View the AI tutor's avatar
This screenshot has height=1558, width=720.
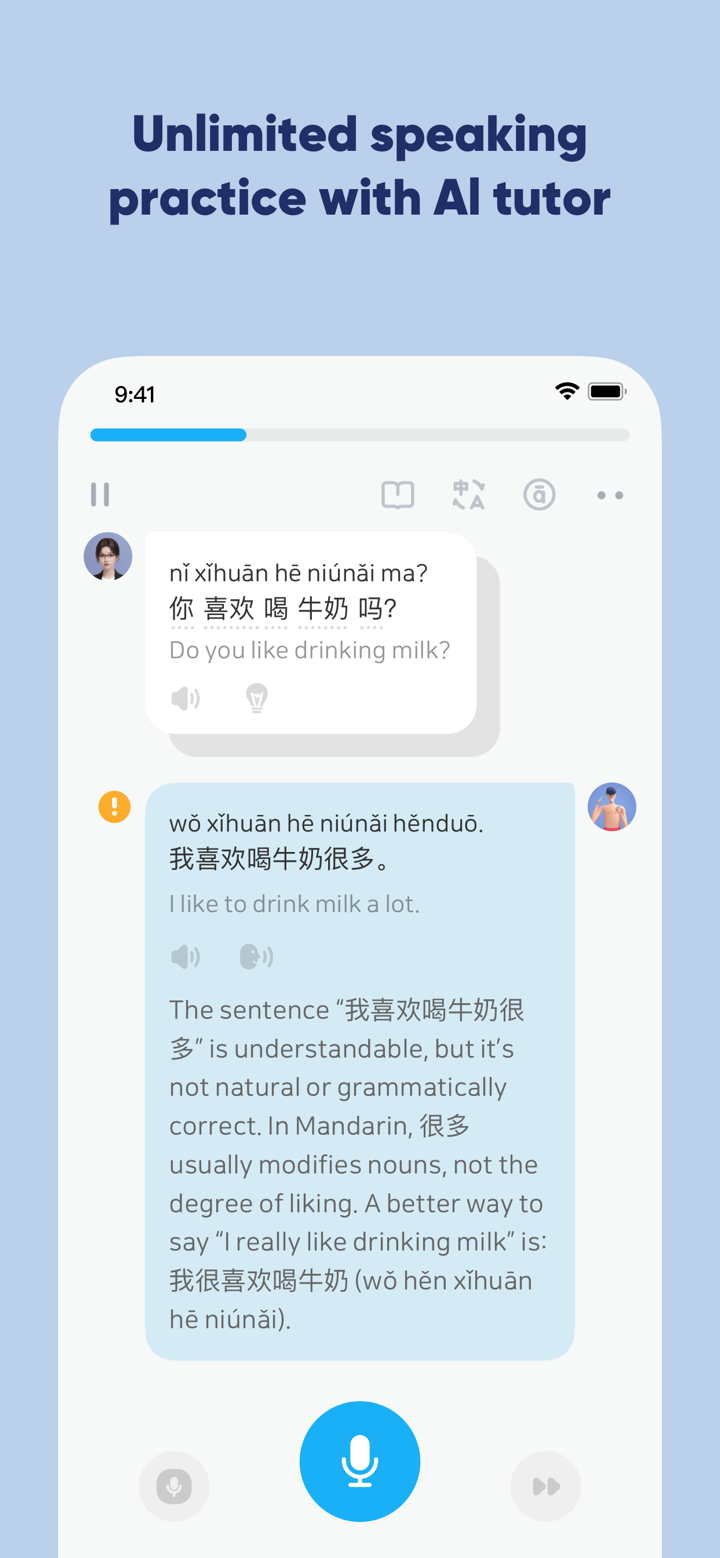click(107, 556)
